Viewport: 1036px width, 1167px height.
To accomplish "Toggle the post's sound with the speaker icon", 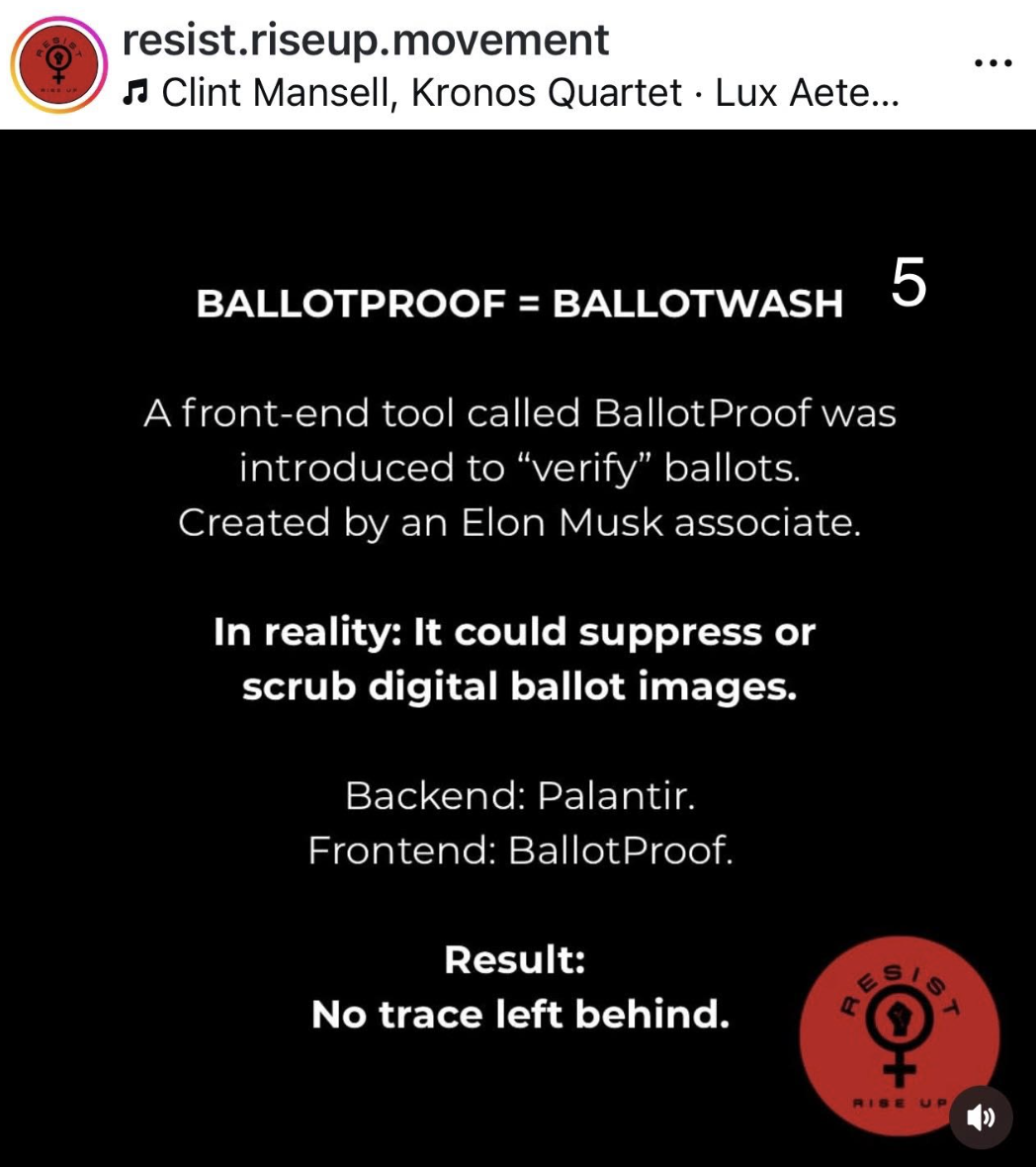I will point(981,1118).
